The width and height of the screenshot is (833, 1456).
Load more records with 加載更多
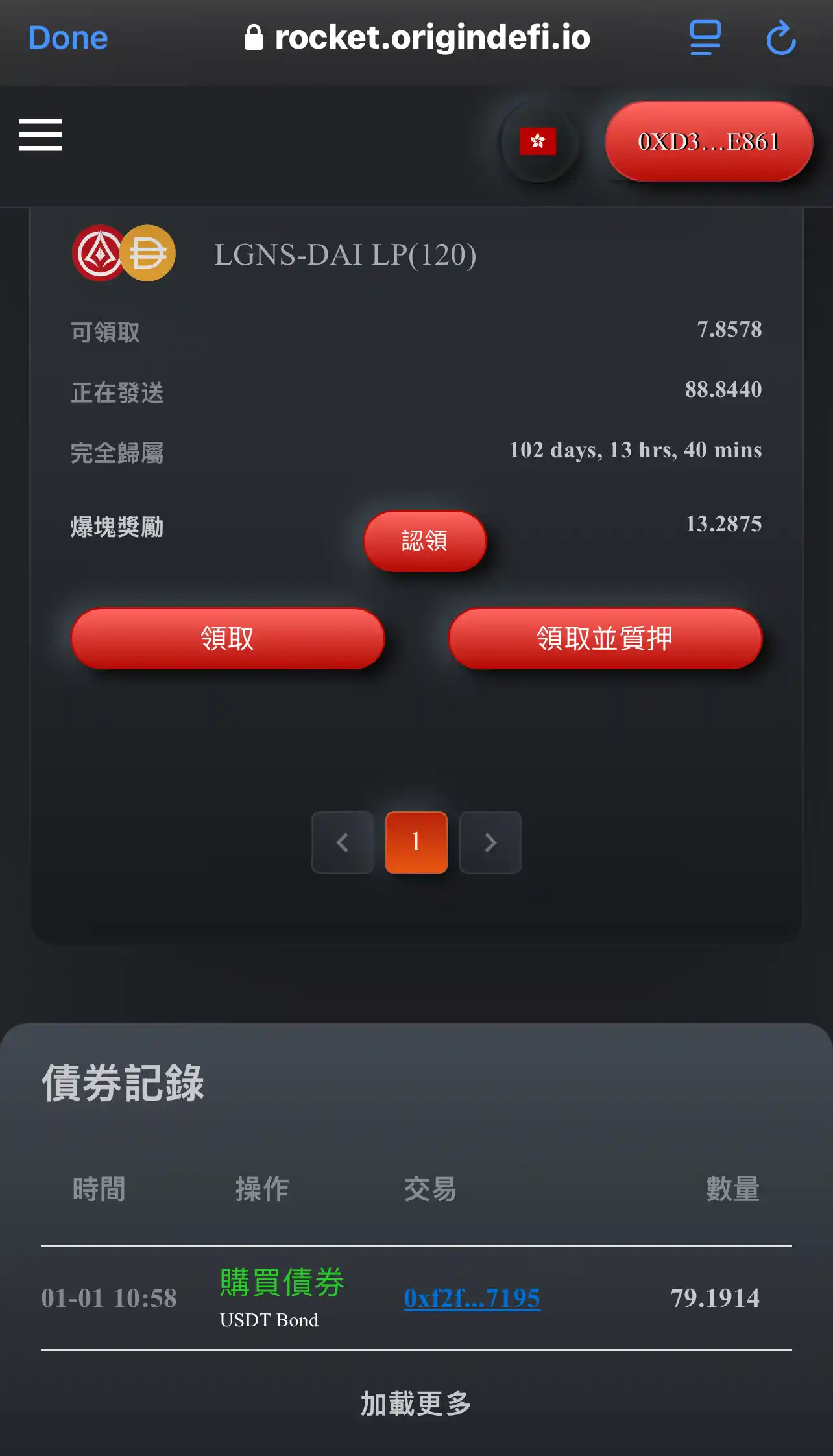416,1403
